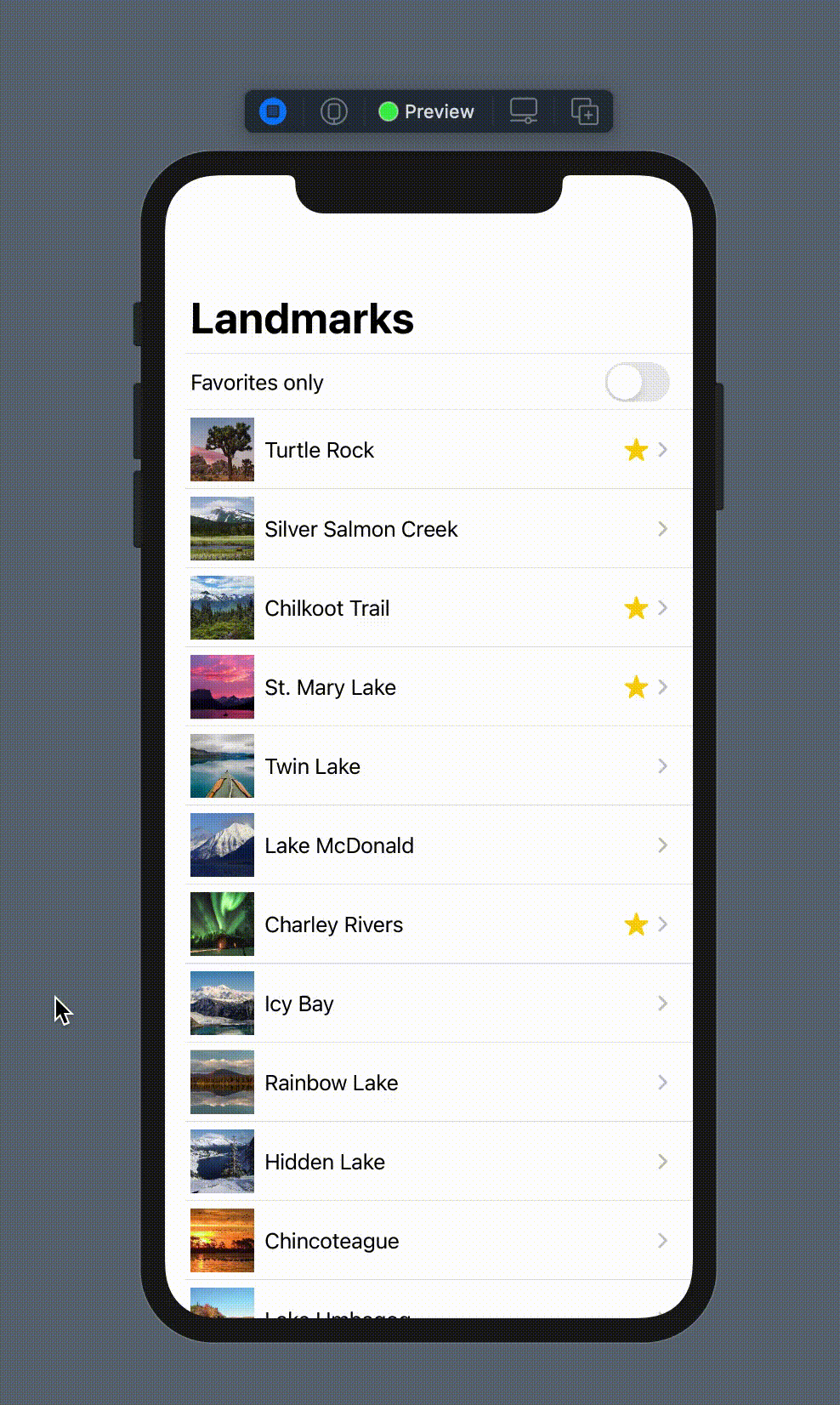Click the Live Preview button

click(x=427, y=111)
